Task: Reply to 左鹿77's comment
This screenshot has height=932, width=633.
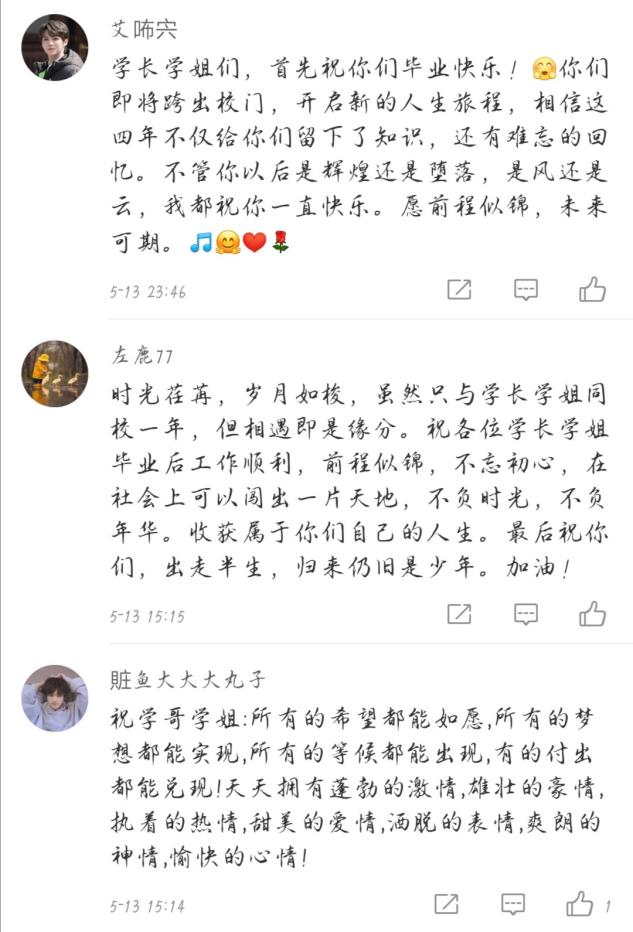Action: pos(526,614)
